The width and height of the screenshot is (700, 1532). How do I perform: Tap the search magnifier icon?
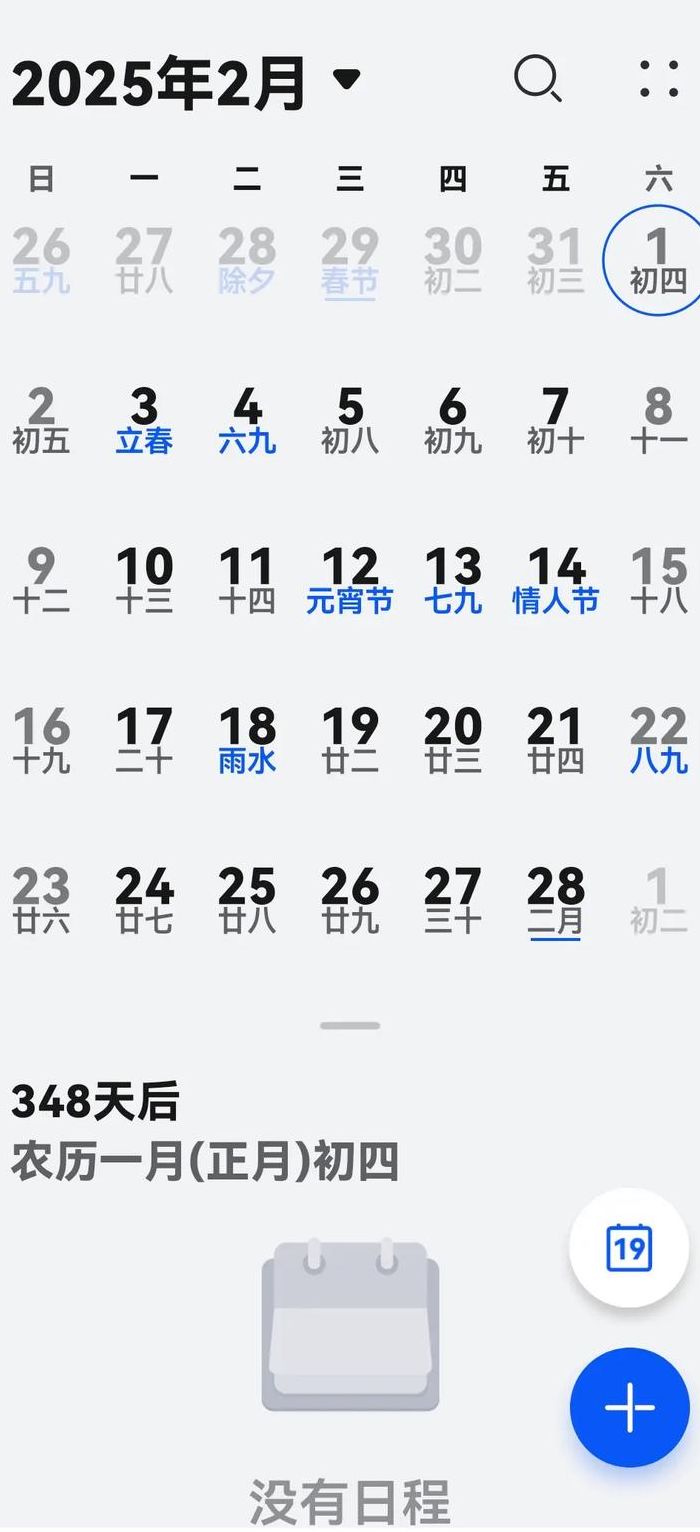point(538,78)
